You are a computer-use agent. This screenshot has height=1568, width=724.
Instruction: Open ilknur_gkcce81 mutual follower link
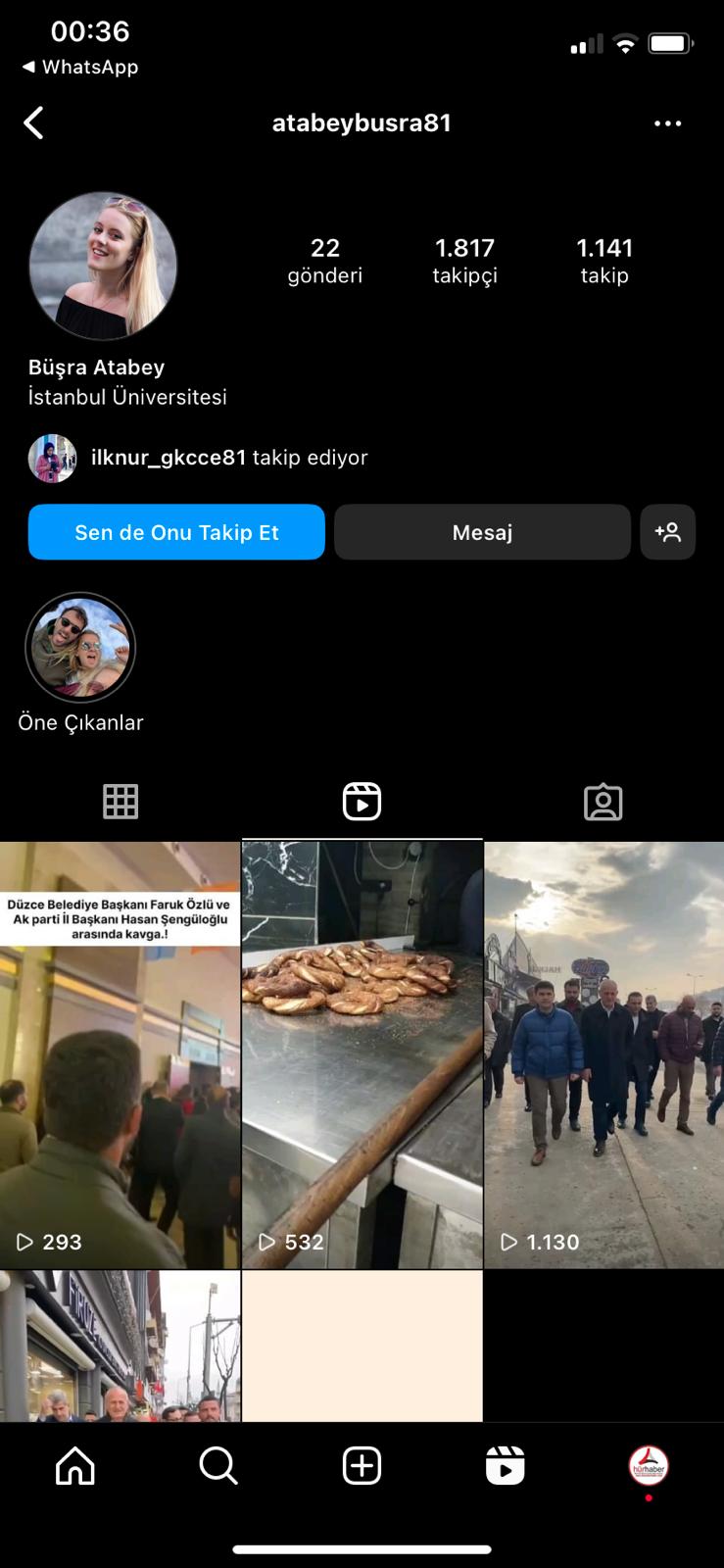tap(169, 458)
